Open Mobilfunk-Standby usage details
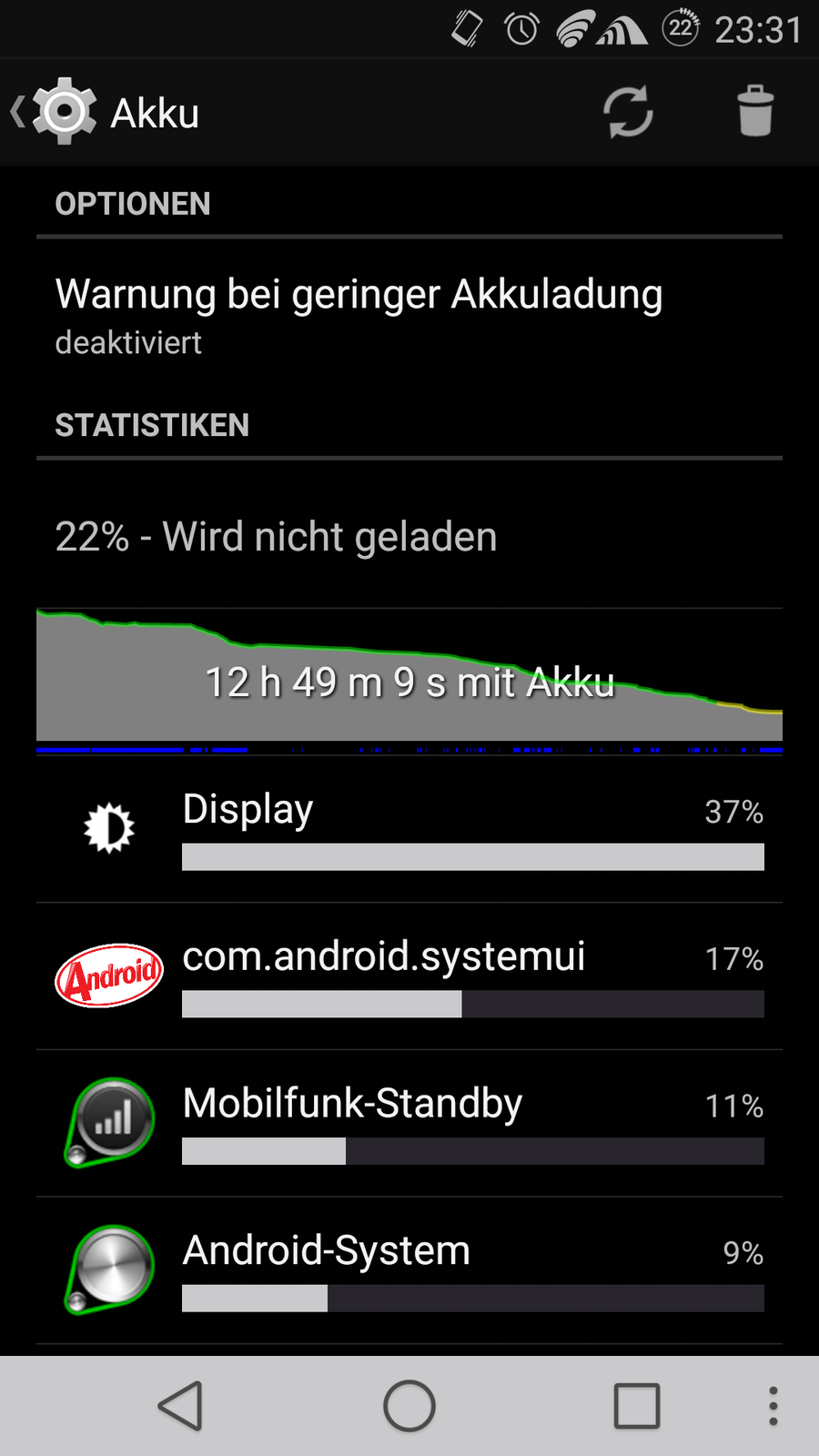 point(409,1124)
